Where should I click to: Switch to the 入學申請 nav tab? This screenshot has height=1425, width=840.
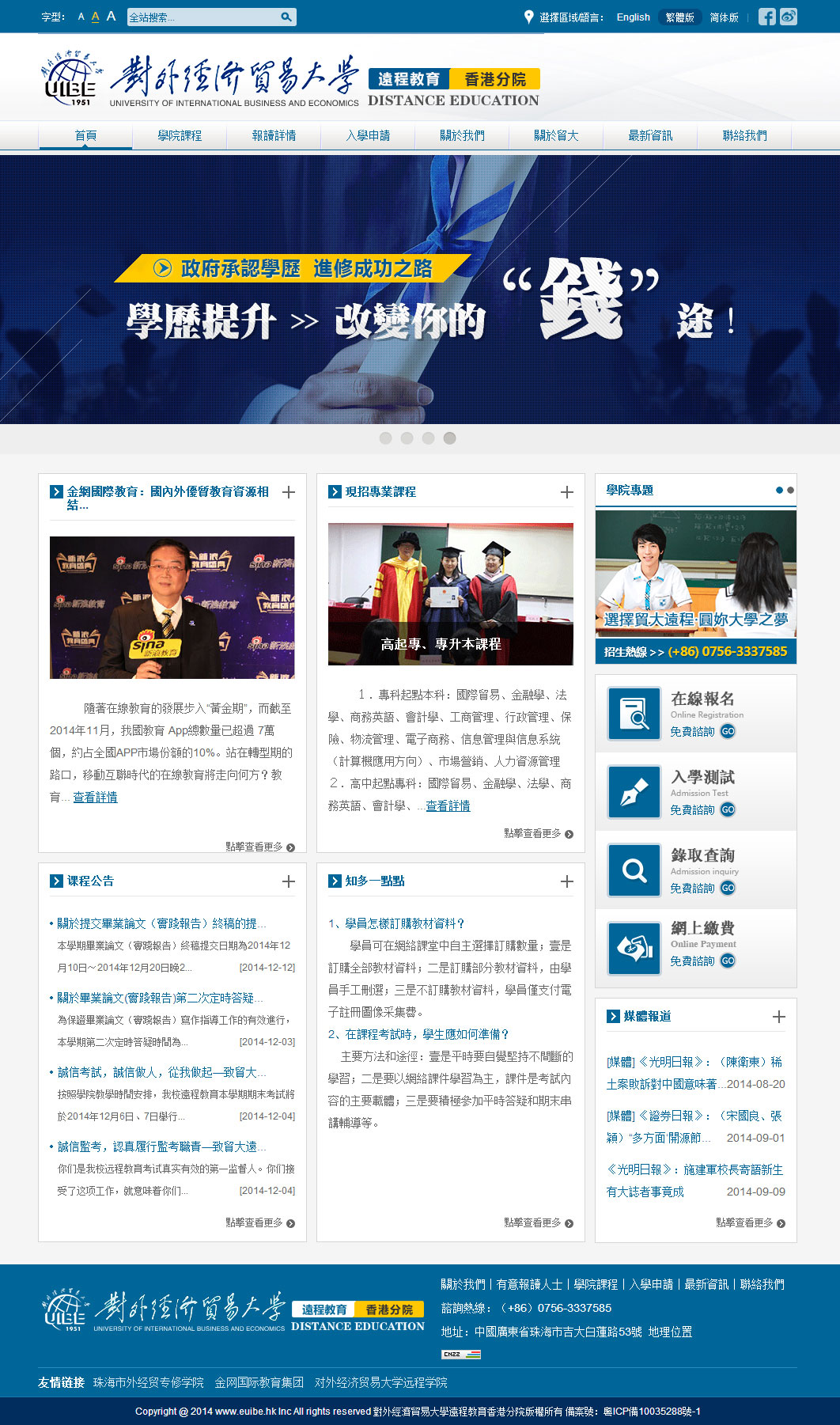coord(368,135)
